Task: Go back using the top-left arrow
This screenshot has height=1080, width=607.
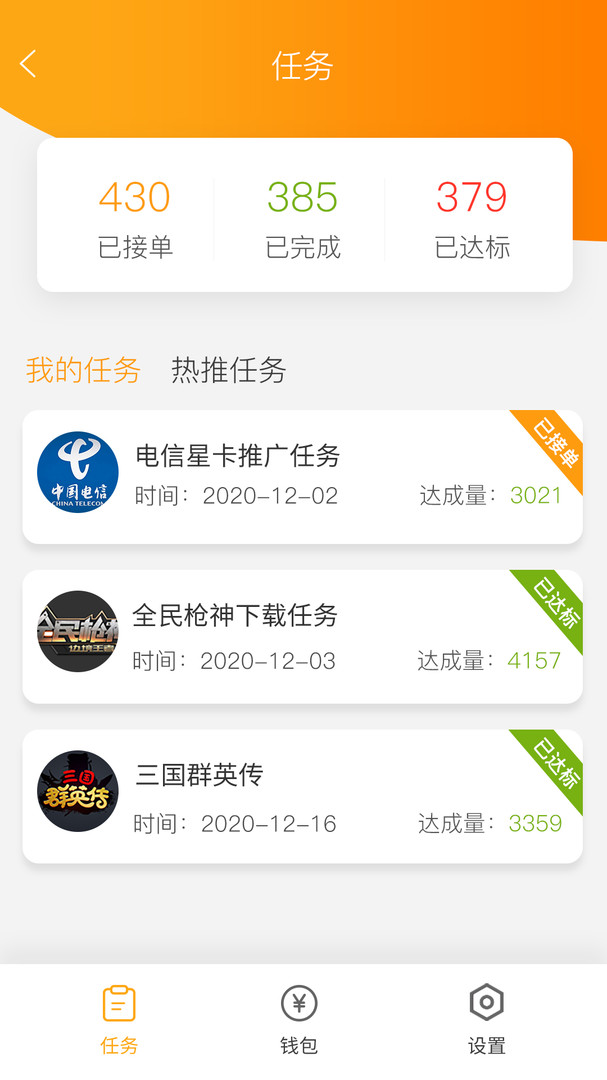Action: pos(28,65)
